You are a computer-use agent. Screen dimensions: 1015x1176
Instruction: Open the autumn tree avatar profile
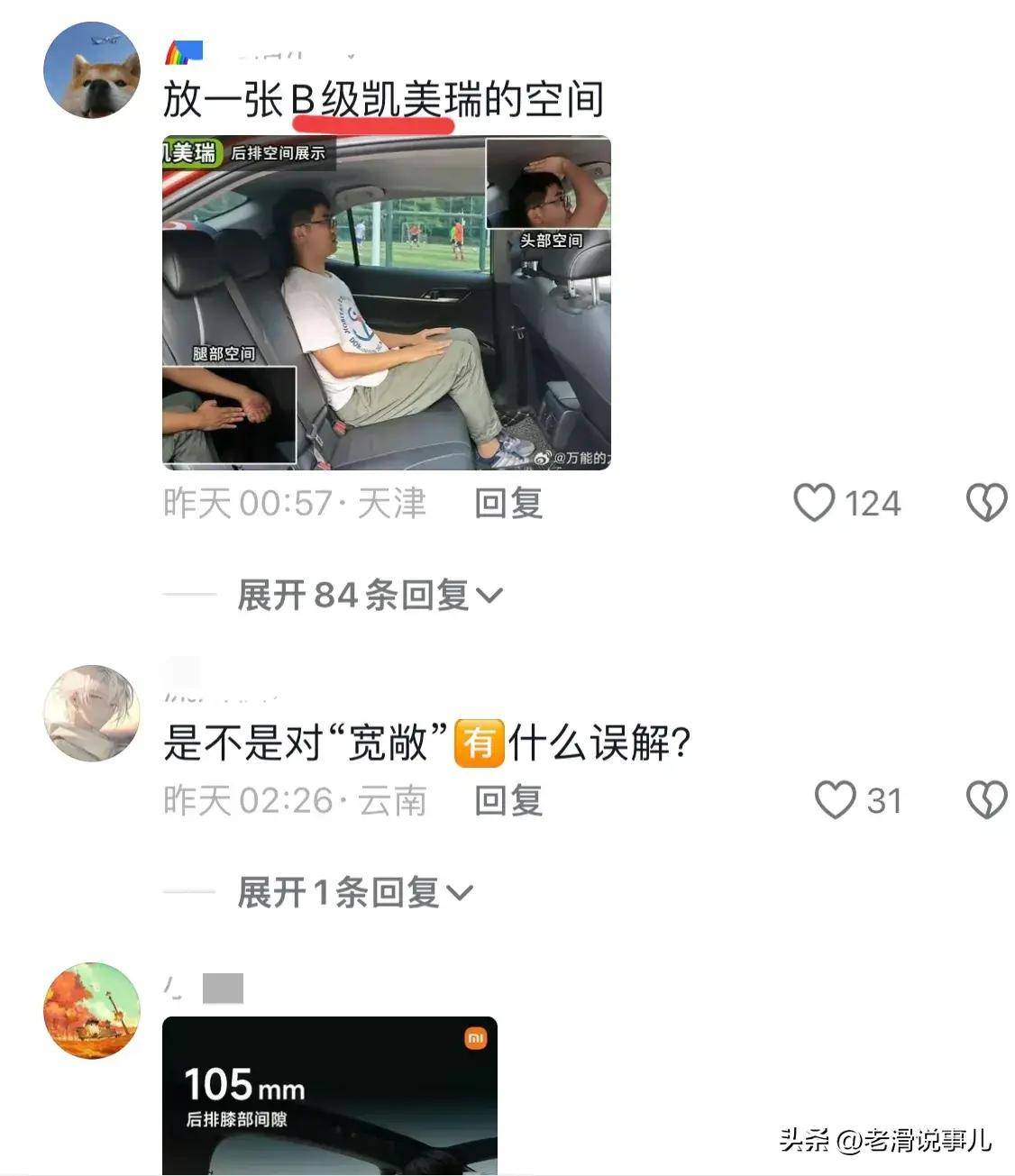pos(92,1010)
